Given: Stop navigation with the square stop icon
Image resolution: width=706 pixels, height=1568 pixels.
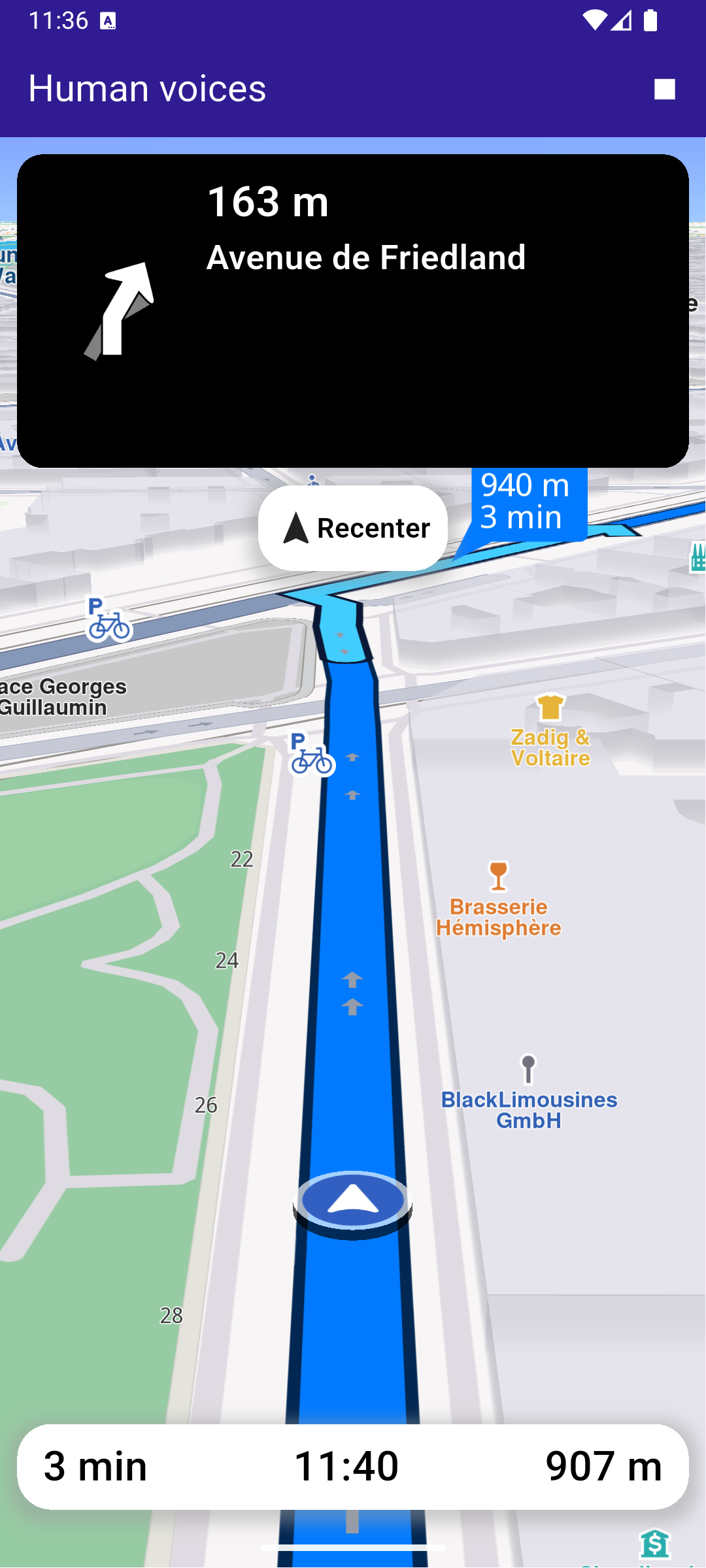Looking at the screenshot, I should point(664,89).
